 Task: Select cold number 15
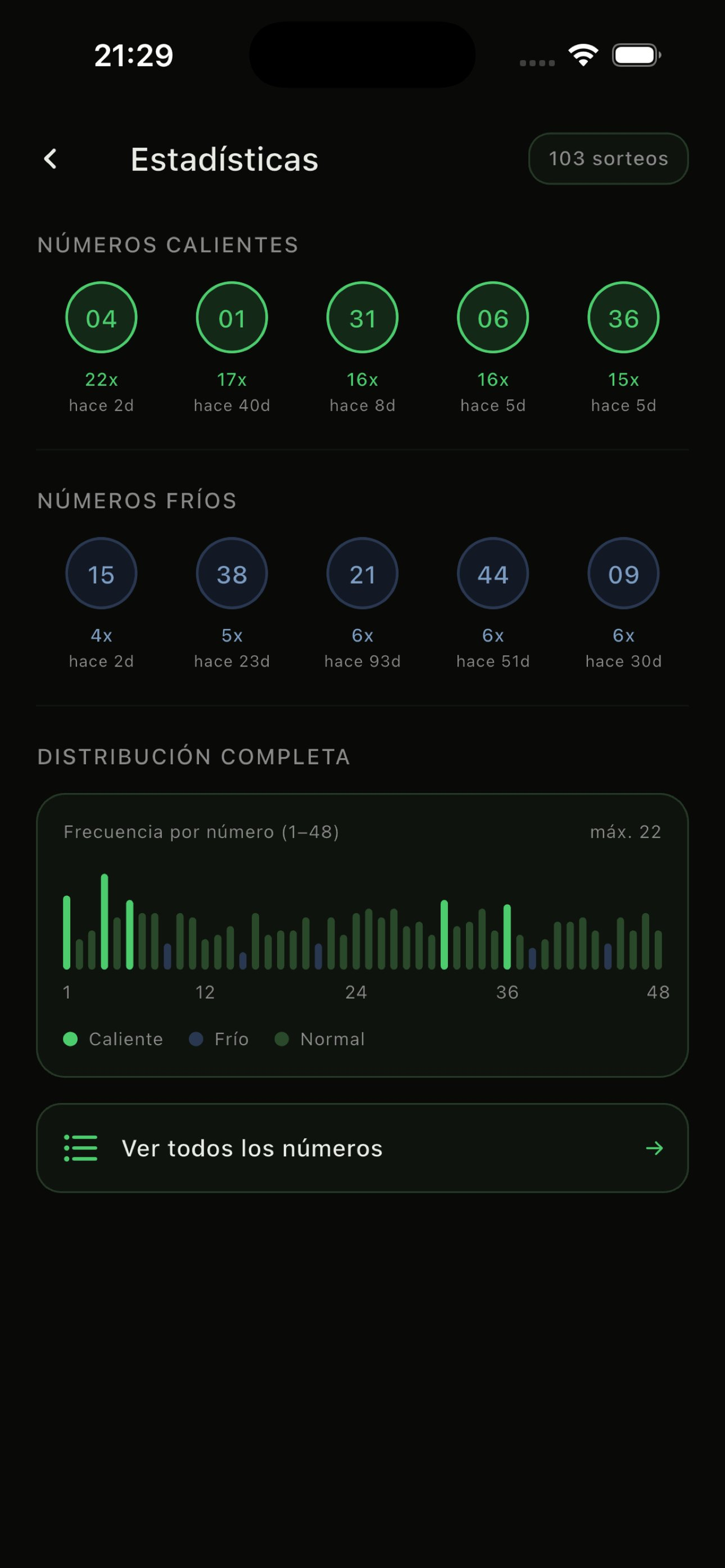pyautogui.click(x=101, y=573)
